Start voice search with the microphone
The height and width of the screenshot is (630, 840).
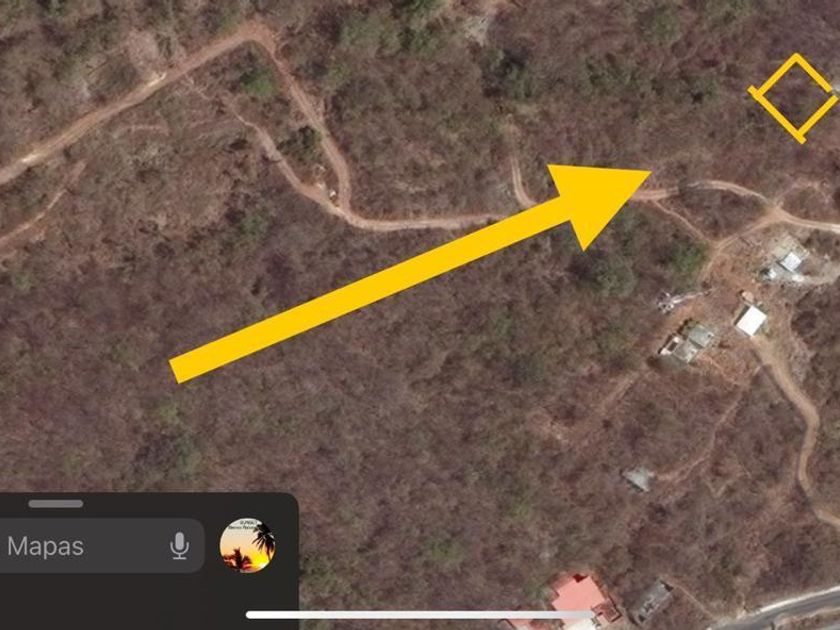pyautogui.click(x=179, y=546)
